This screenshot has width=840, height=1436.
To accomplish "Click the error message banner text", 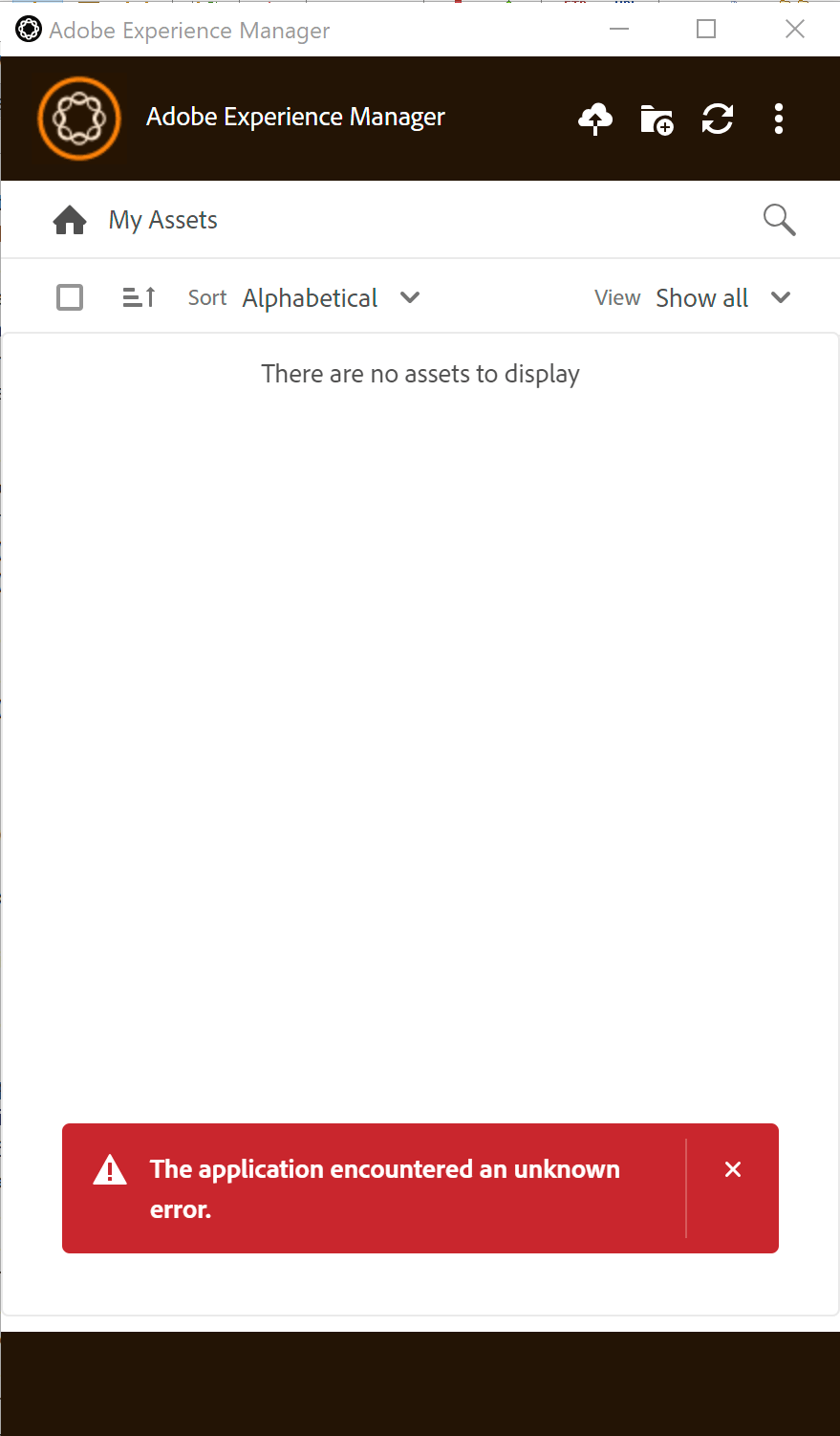I will pyautogui.click(x=385, y=1188).
